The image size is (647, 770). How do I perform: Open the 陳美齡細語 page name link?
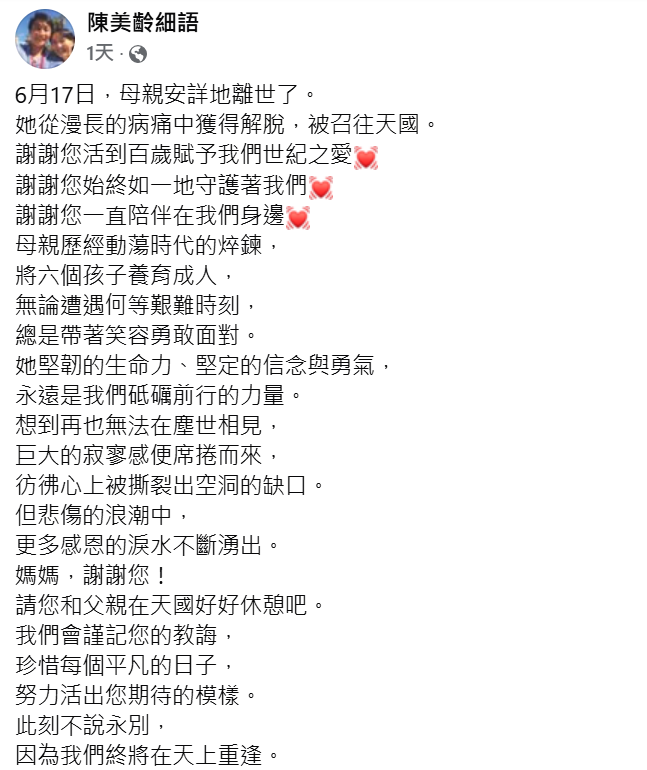tap(142, 24)
